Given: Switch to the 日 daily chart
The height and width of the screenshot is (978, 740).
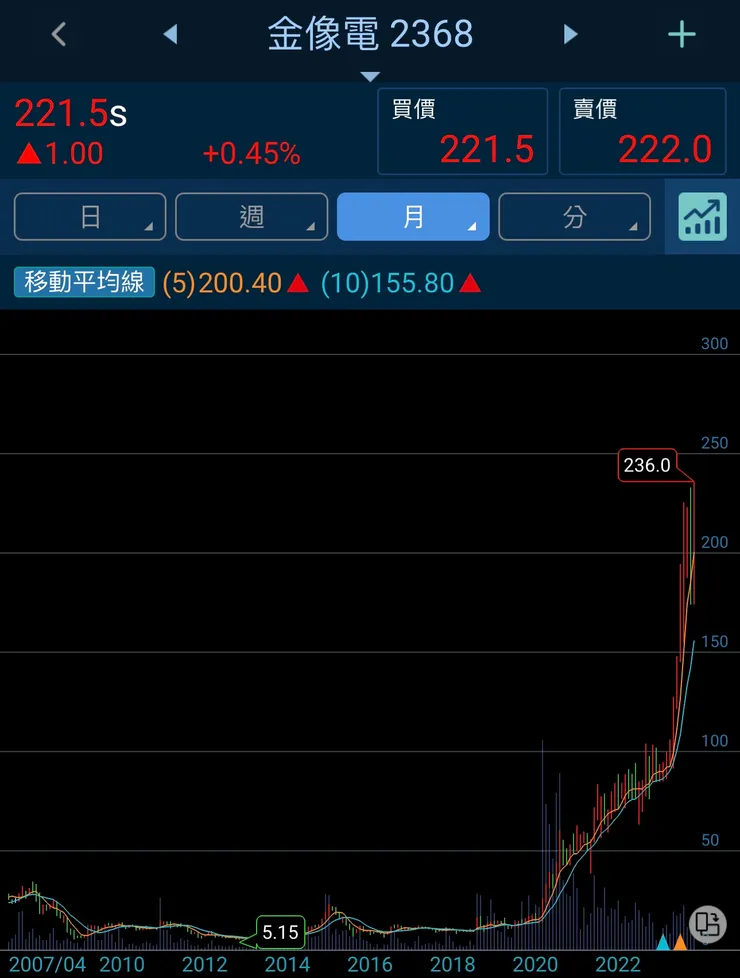Looking at the screenshot, I should click(90, 217).
